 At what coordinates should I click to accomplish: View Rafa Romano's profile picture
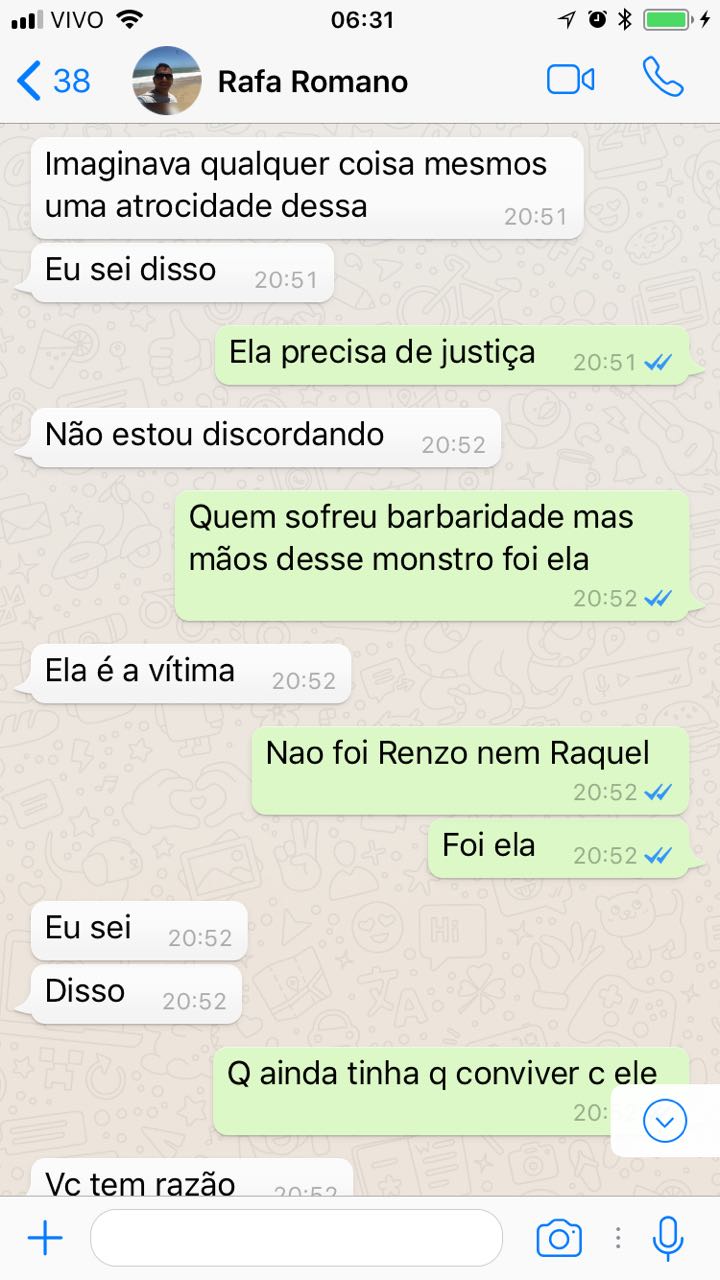click(x=167, y=81)
